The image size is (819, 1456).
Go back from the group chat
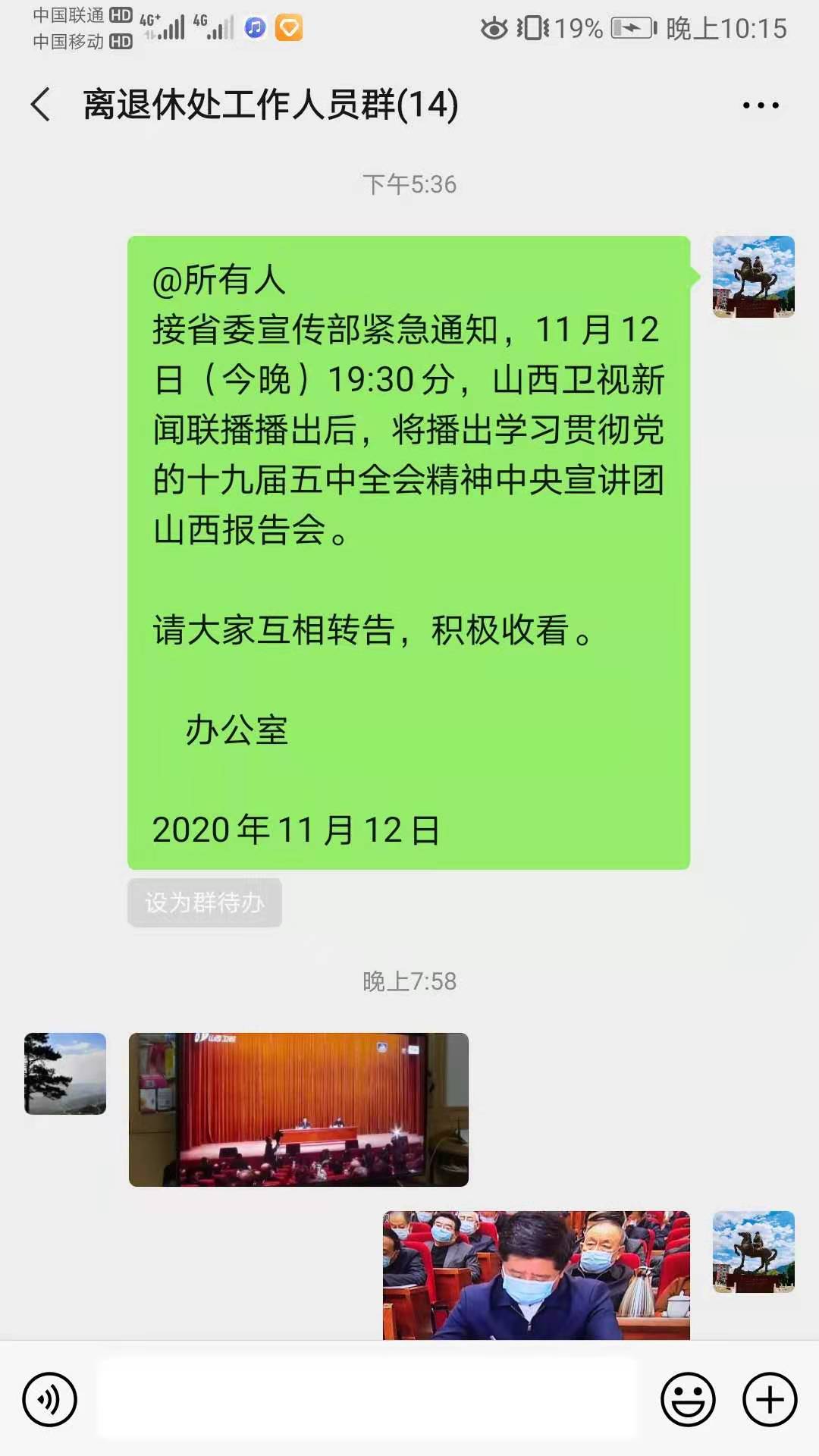tap(41, 105)
